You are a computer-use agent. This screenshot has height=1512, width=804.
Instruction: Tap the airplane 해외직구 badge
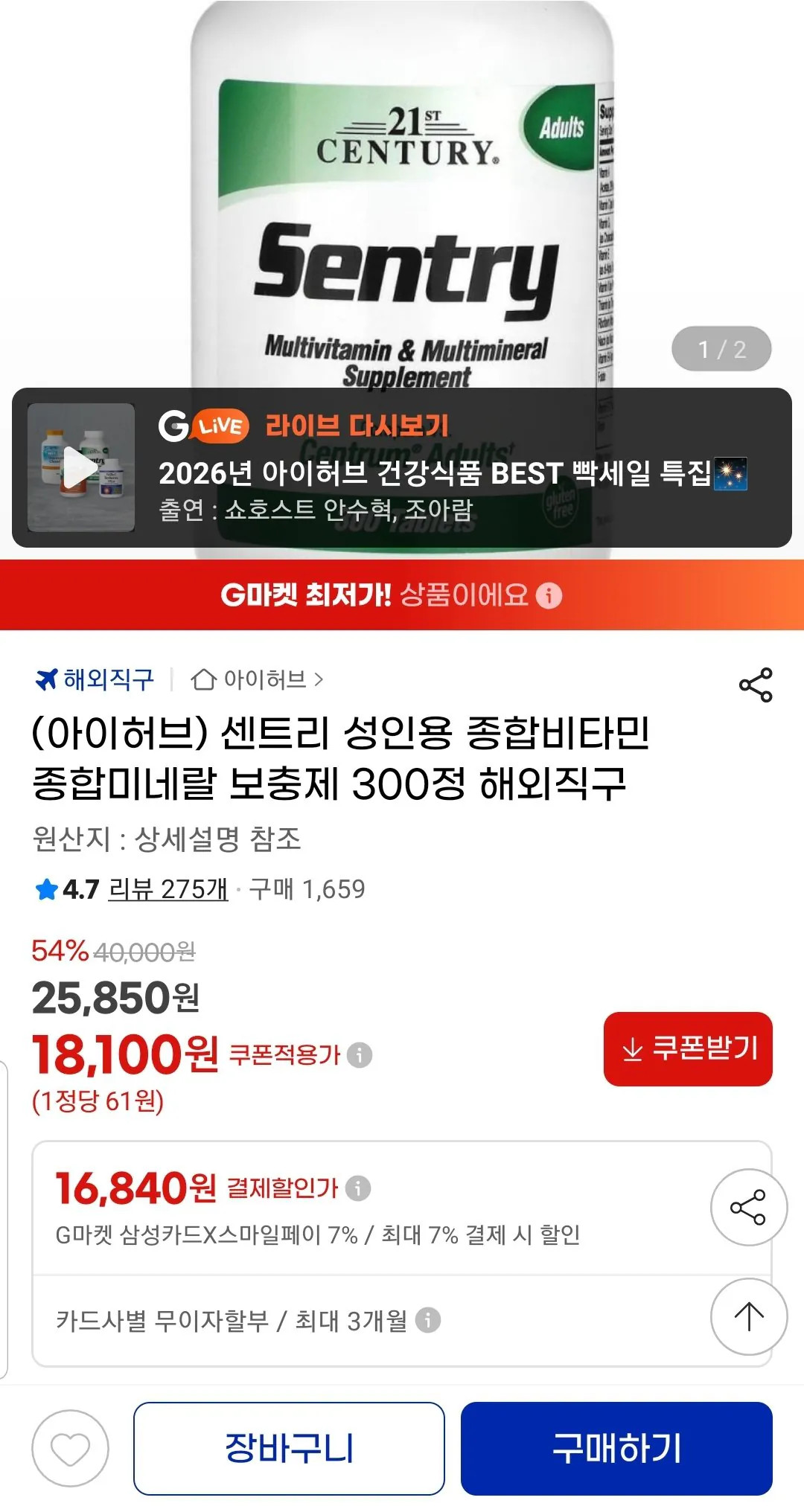click(46, 678)
